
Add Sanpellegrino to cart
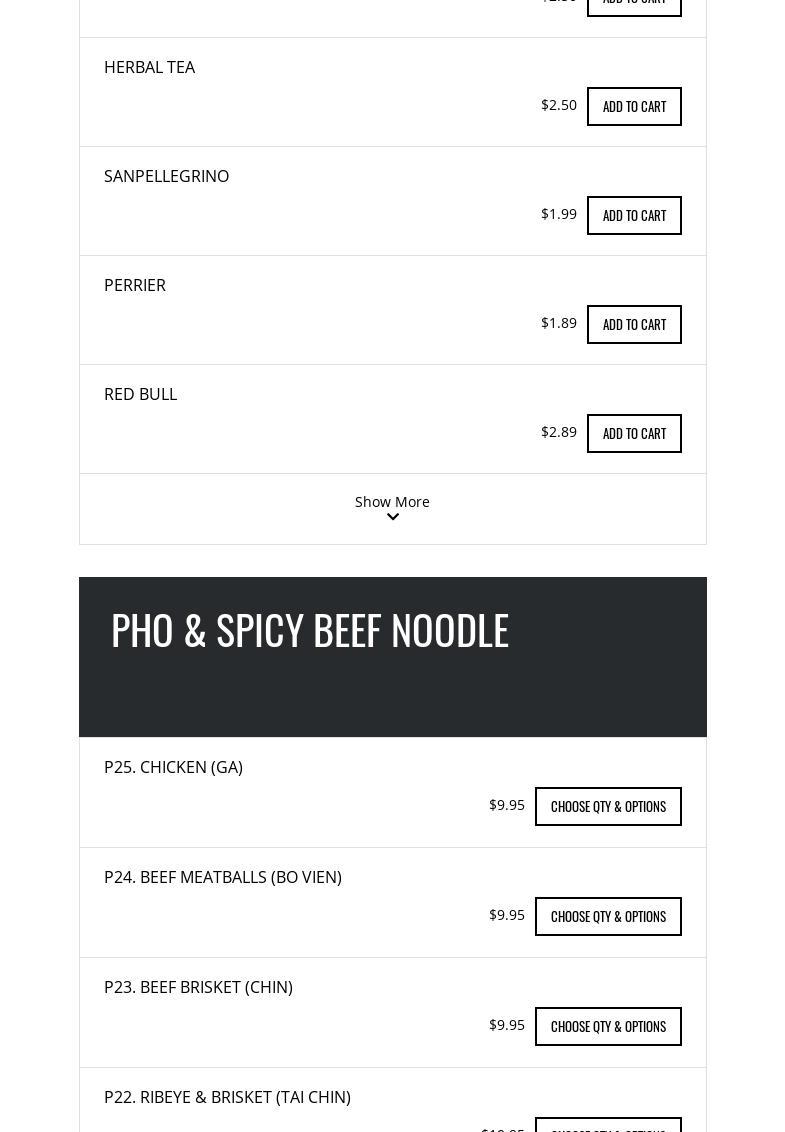(x=634, y=215)
